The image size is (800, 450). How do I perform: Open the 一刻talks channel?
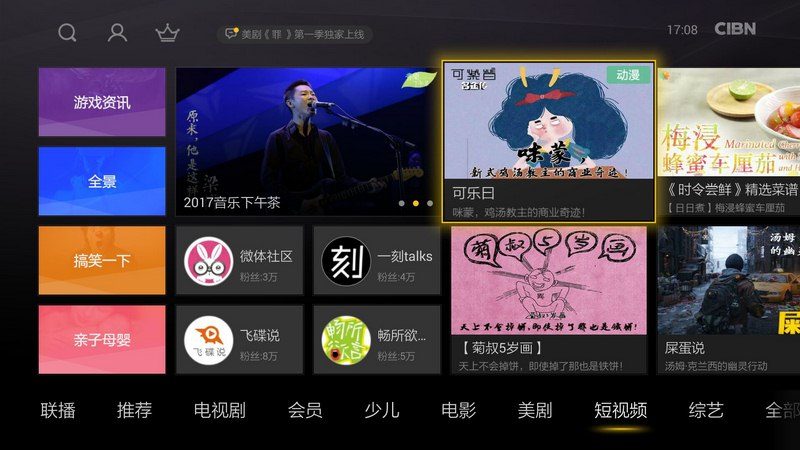click(x=377, y=260)
